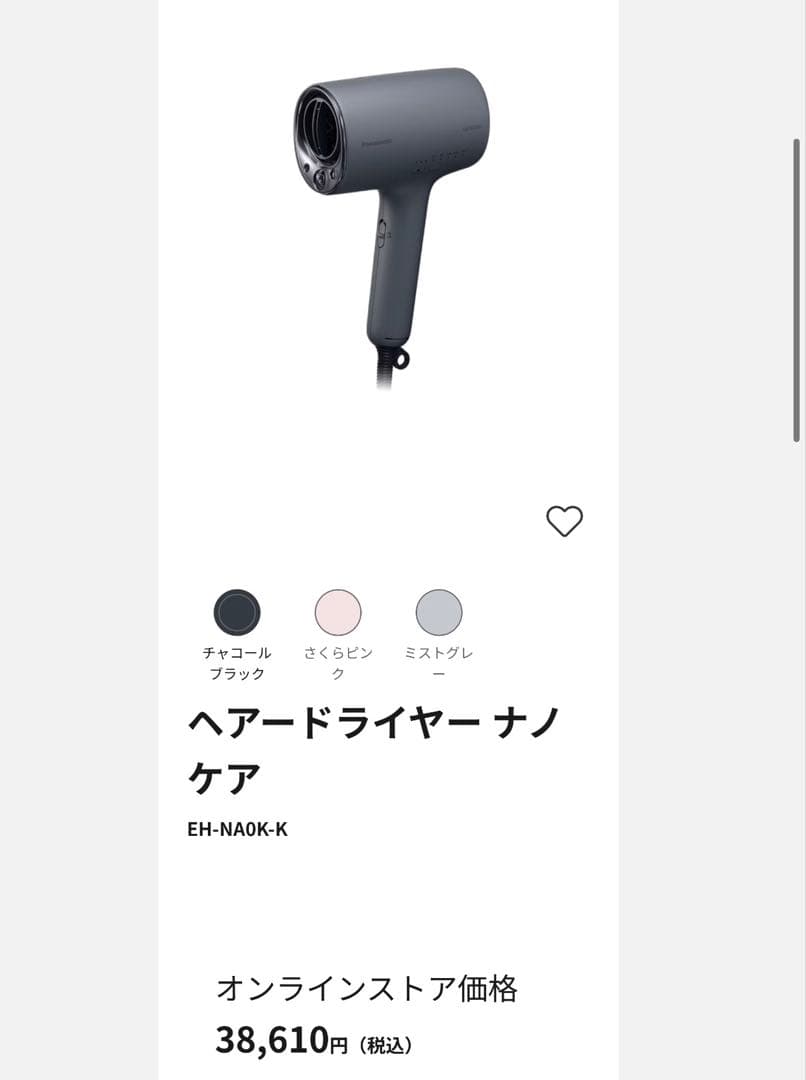Viewport: 806px width, 1080px height.
Task: Click the model number EH-NA0K-K
Action: click(x=238, y=827)
